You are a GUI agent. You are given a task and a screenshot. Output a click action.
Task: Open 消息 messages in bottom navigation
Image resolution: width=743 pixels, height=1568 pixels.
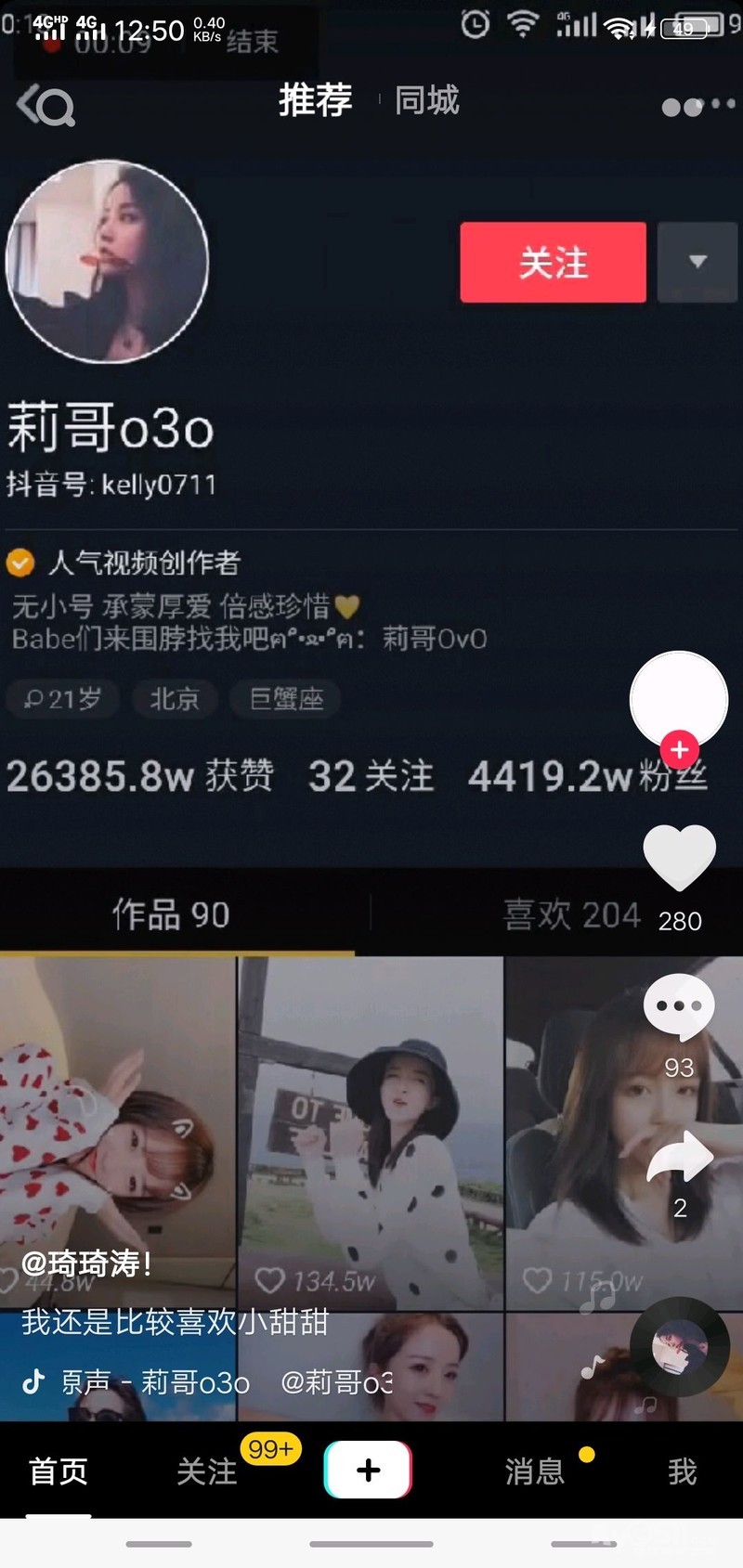click(x=534, y=1472)
